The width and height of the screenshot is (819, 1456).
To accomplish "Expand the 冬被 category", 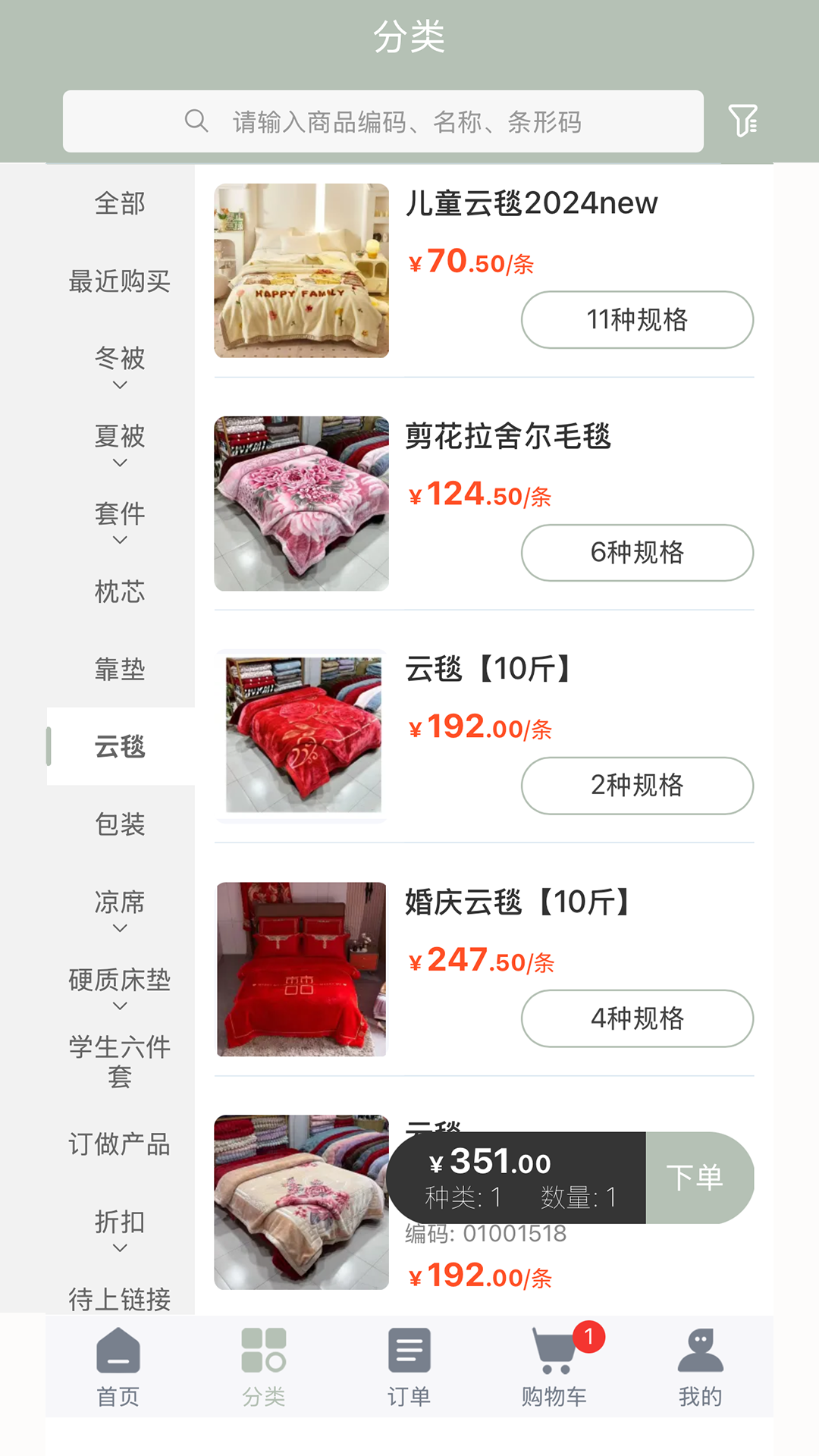I will click(120, 366).
